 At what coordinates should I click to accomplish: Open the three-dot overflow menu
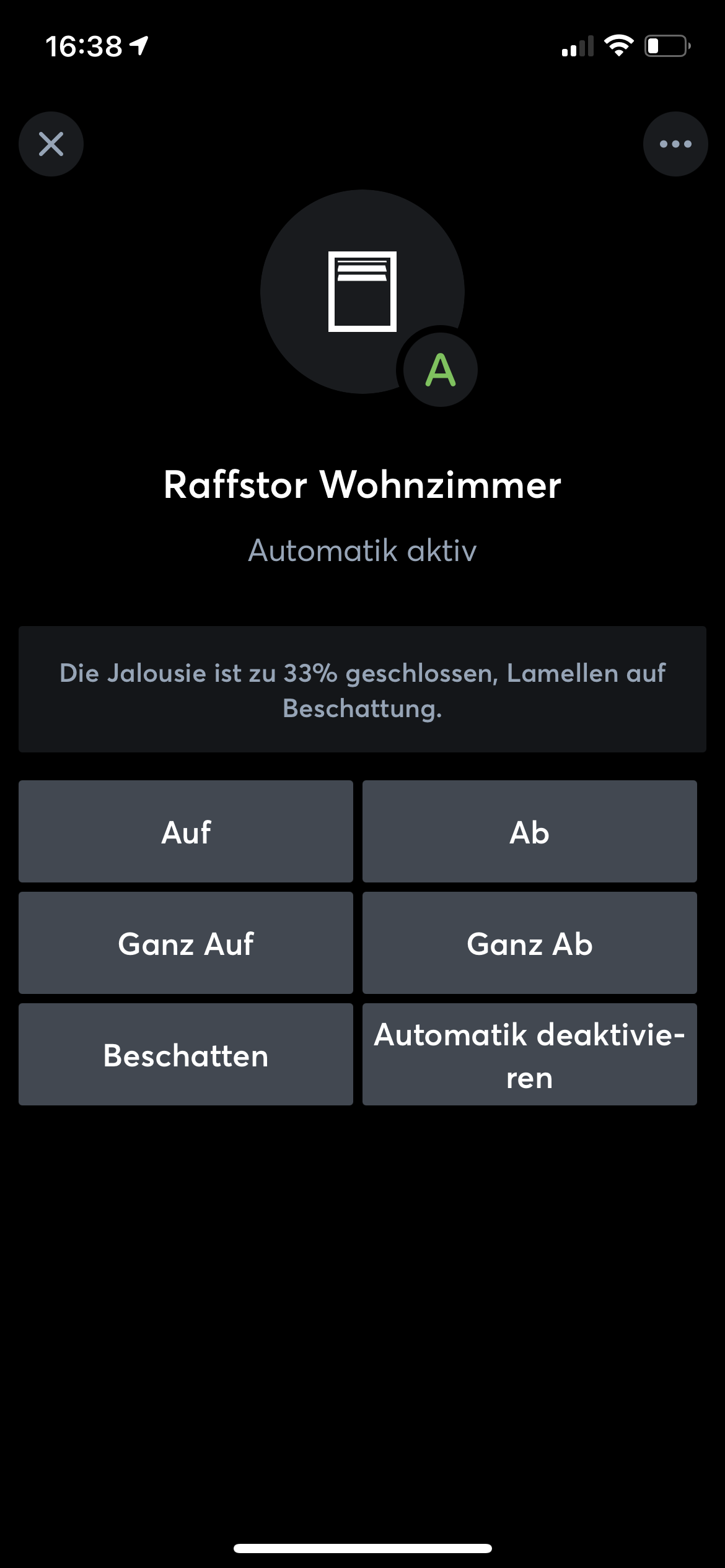pyautogui.click(x=675, y=144)
